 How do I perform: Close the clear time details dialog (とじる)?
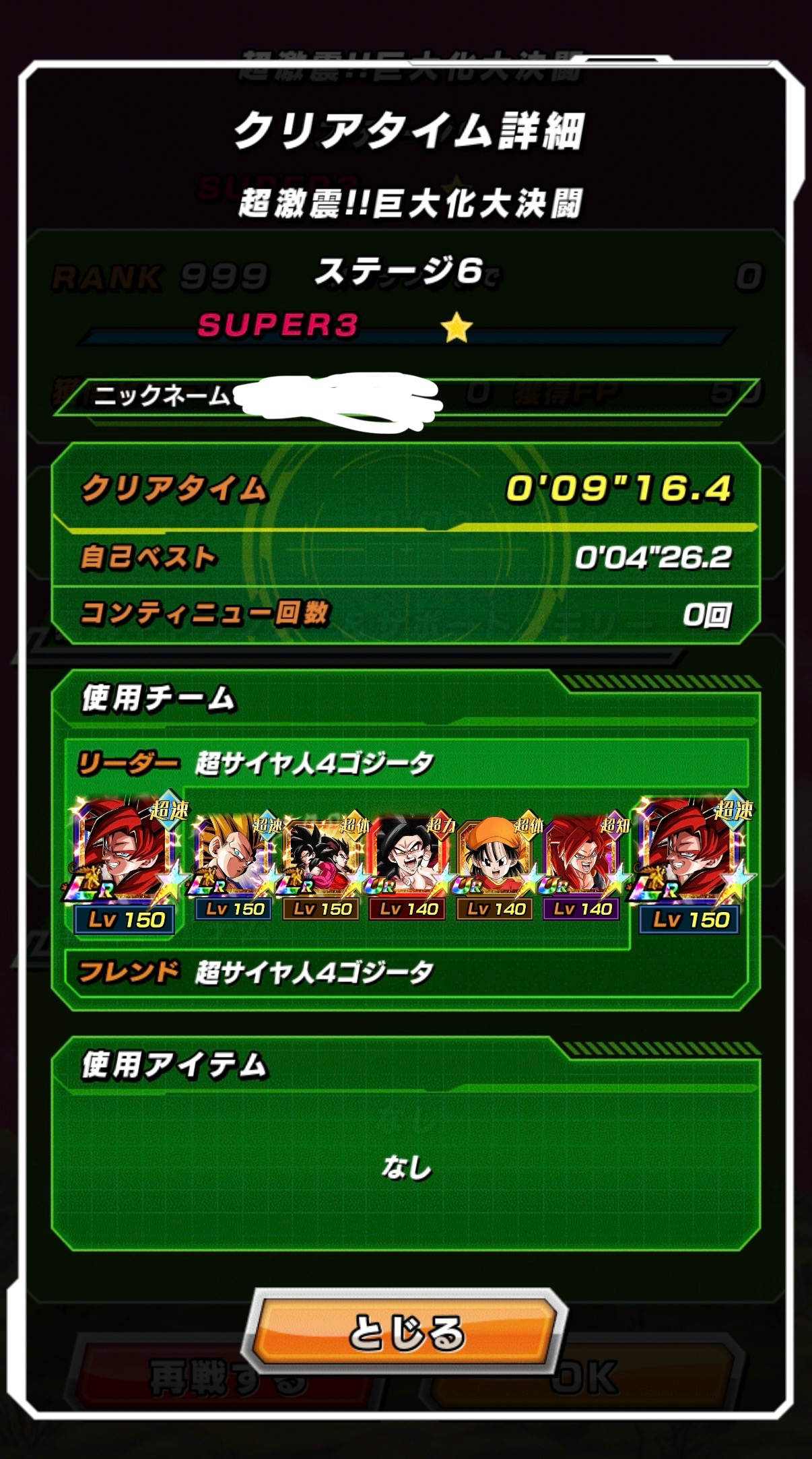405,1332
